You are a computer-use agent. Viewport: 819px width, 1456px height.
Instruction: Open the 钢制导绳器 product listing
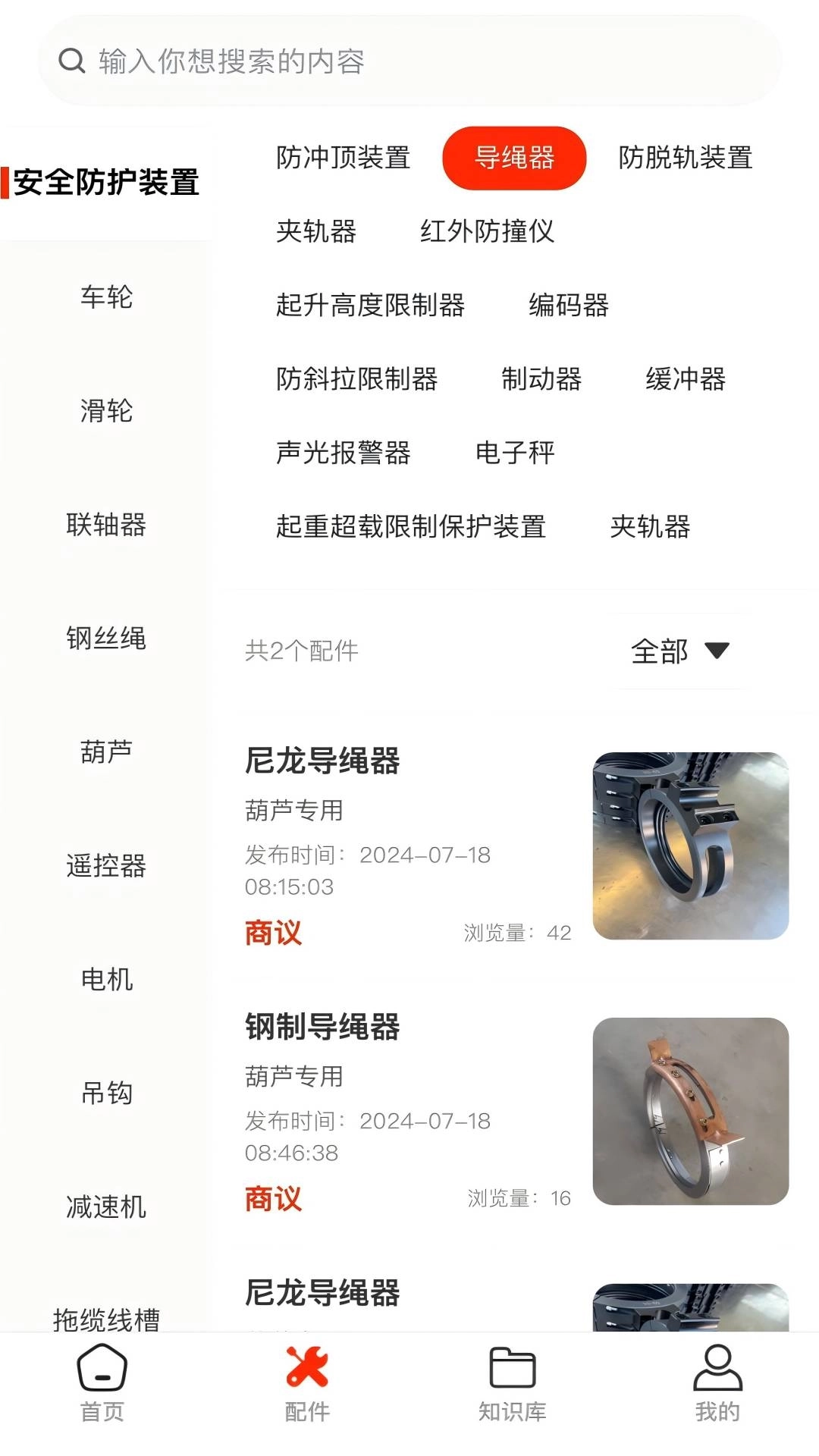[320, 1028]
